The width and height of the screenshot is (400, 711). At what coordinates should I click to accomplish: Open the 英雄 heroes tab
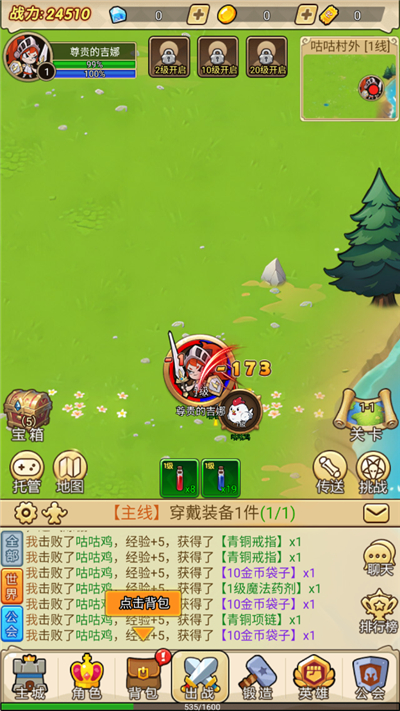[x=314, y=677]
